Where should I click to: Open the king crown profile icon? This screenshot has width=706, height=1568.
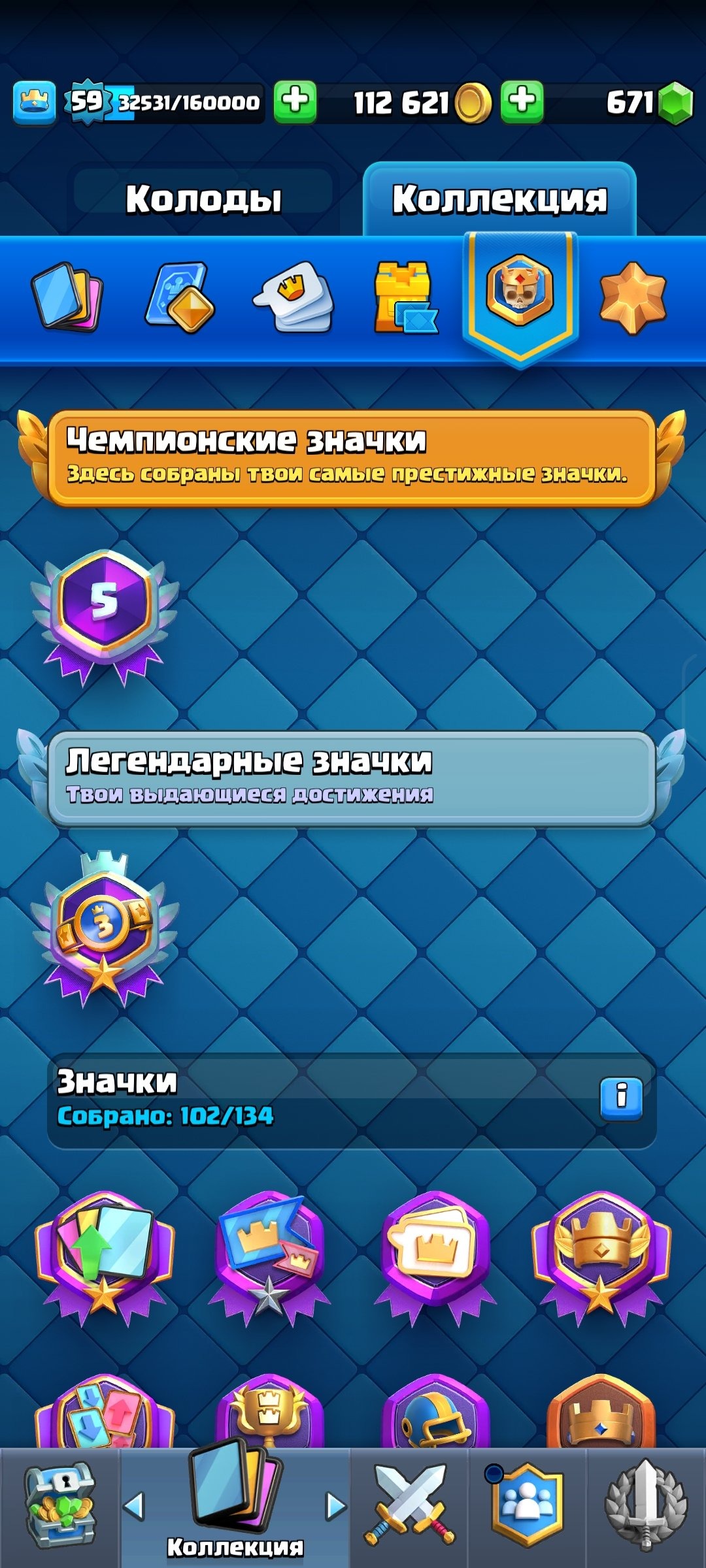34,103
